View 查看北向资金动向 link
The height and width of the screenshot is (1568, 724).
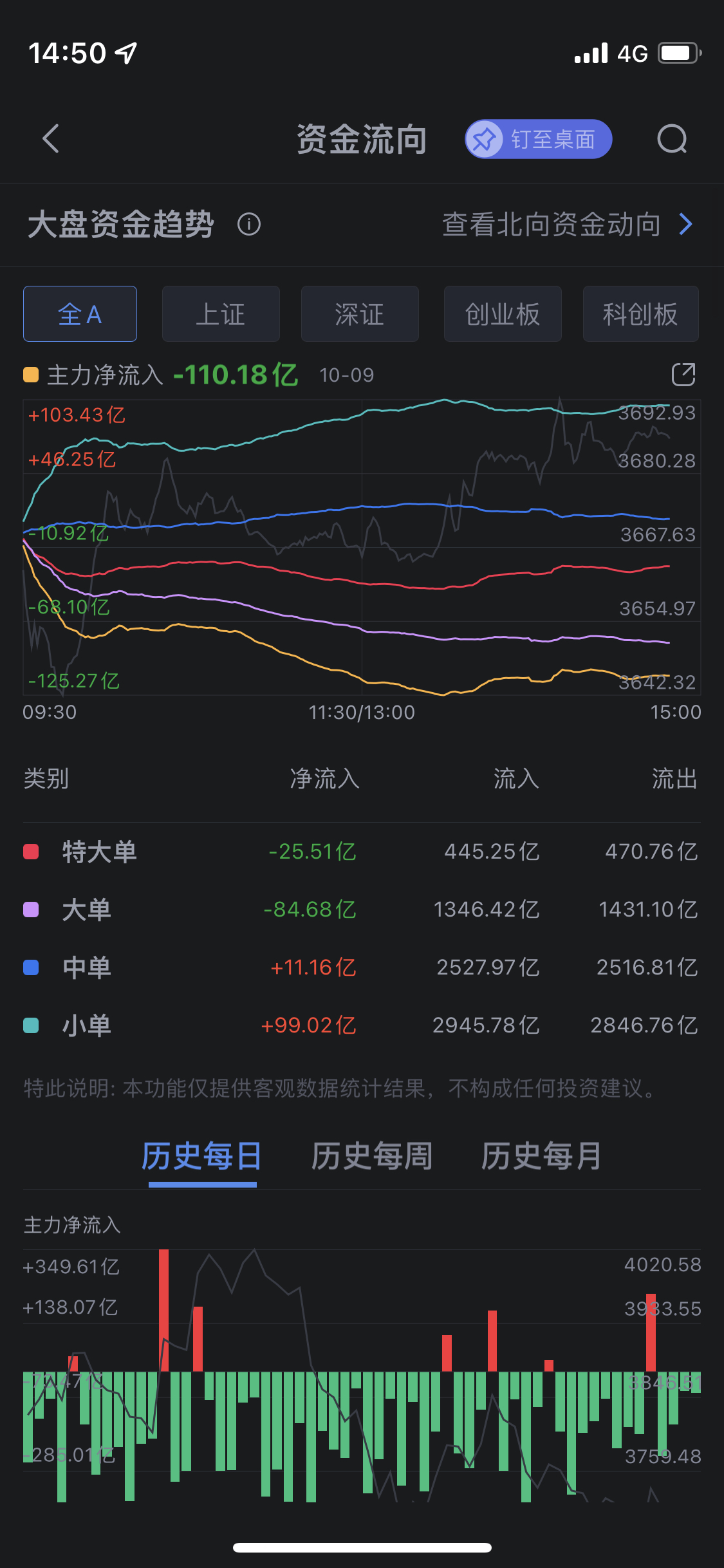568,225
